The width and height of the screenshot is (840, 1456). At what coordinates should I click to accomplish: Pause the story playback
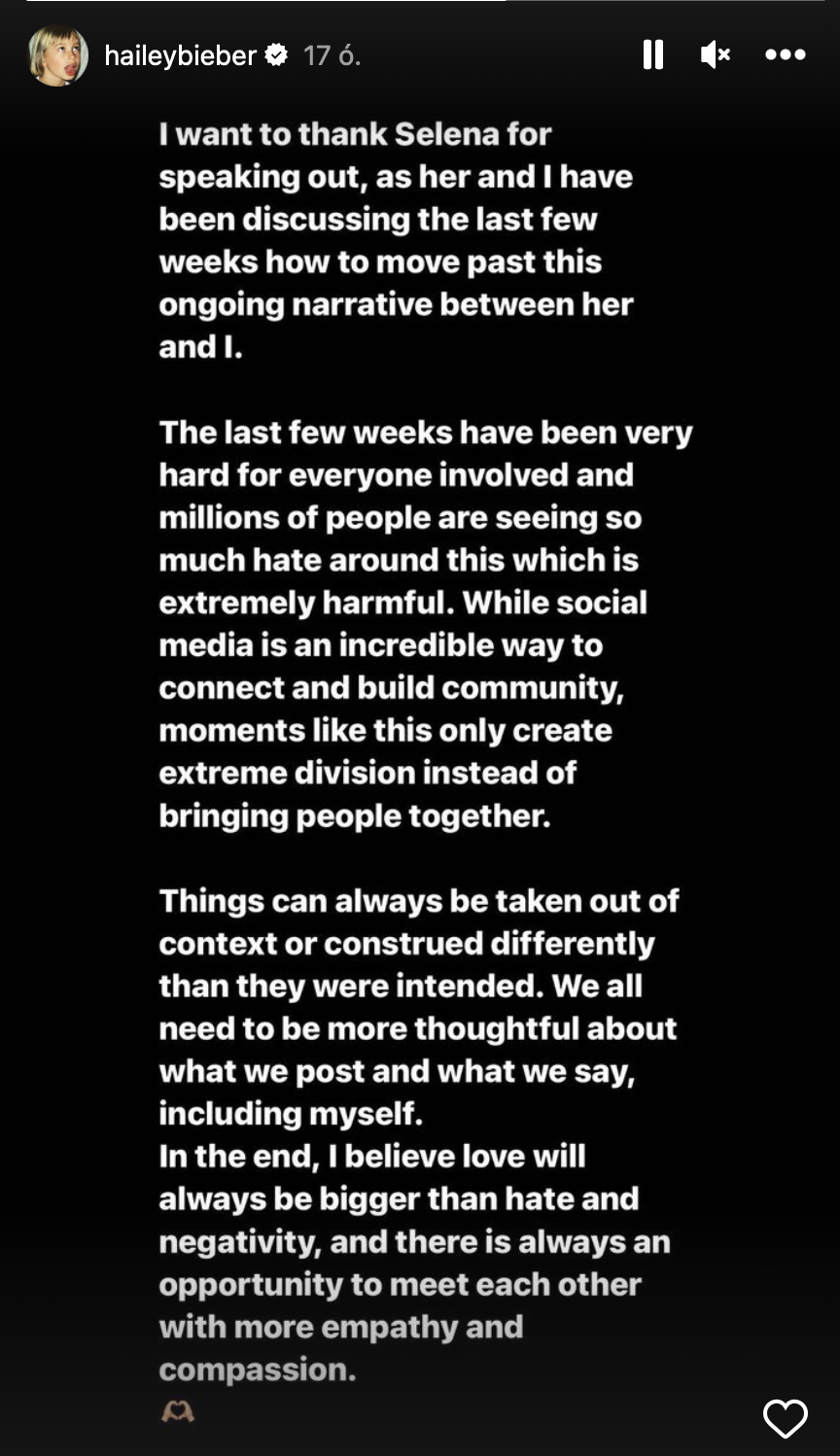click(x=653, y=54)
